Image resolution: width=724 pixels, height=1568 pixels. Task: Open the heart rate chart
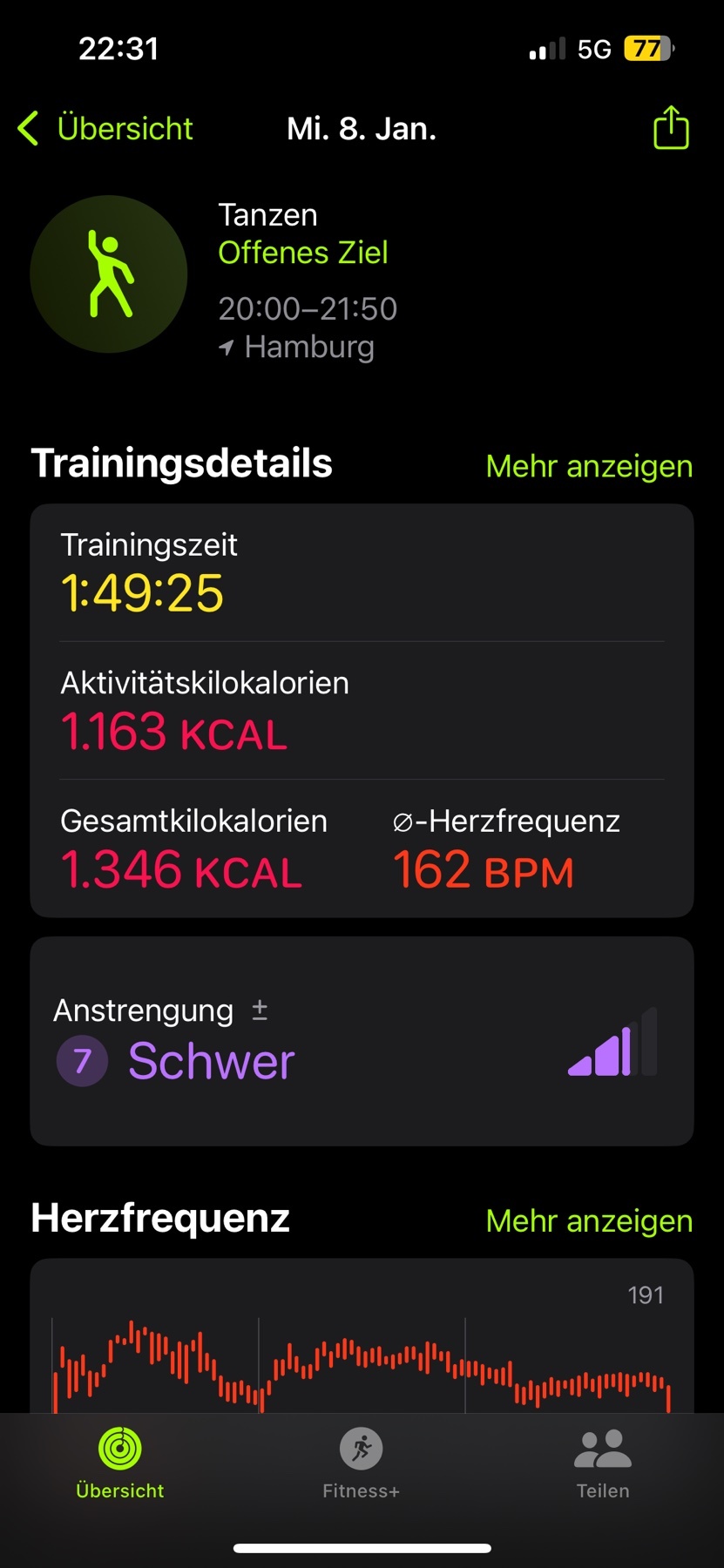[x=362, y=1337]
